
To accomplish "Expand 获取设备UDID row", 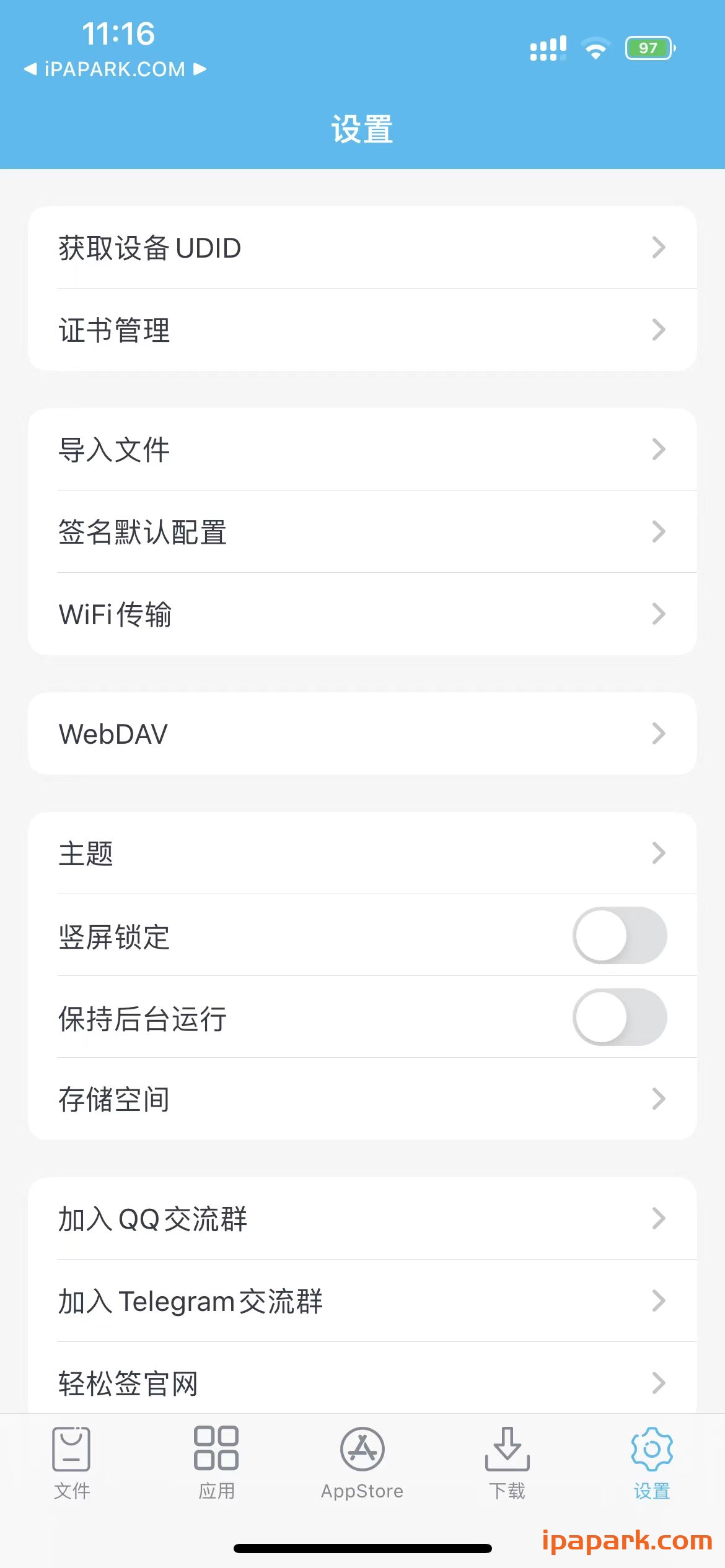I will point(362,247).
